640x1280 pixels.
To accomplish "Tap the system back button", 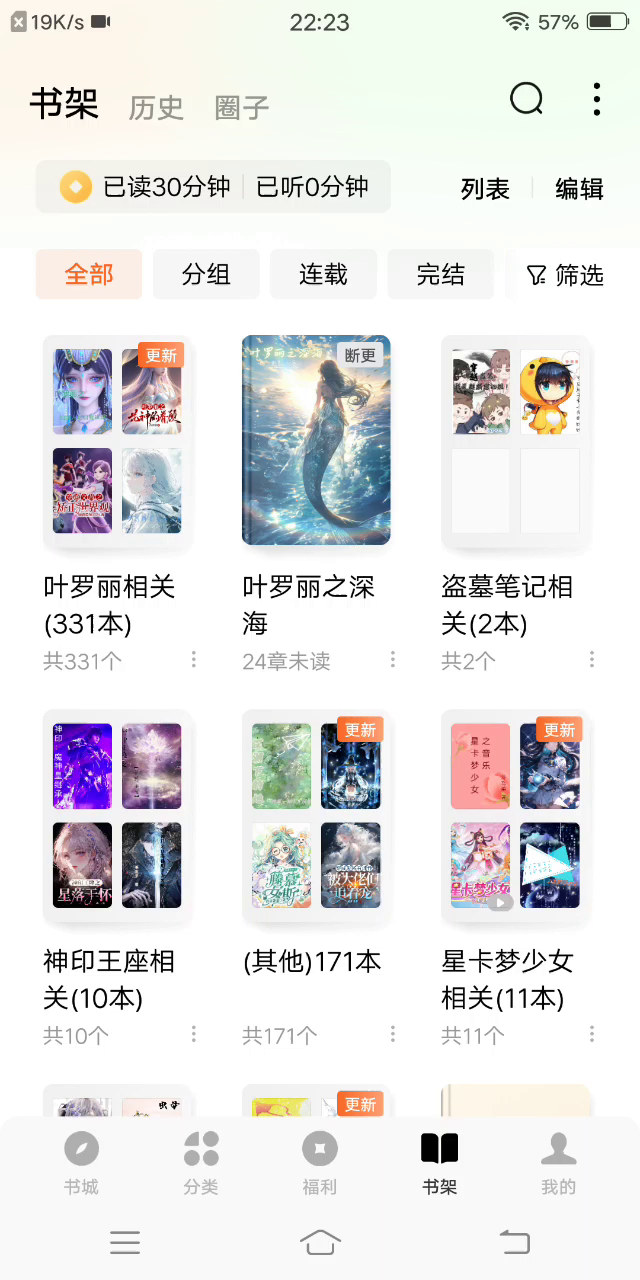I will click(514, 1242).
